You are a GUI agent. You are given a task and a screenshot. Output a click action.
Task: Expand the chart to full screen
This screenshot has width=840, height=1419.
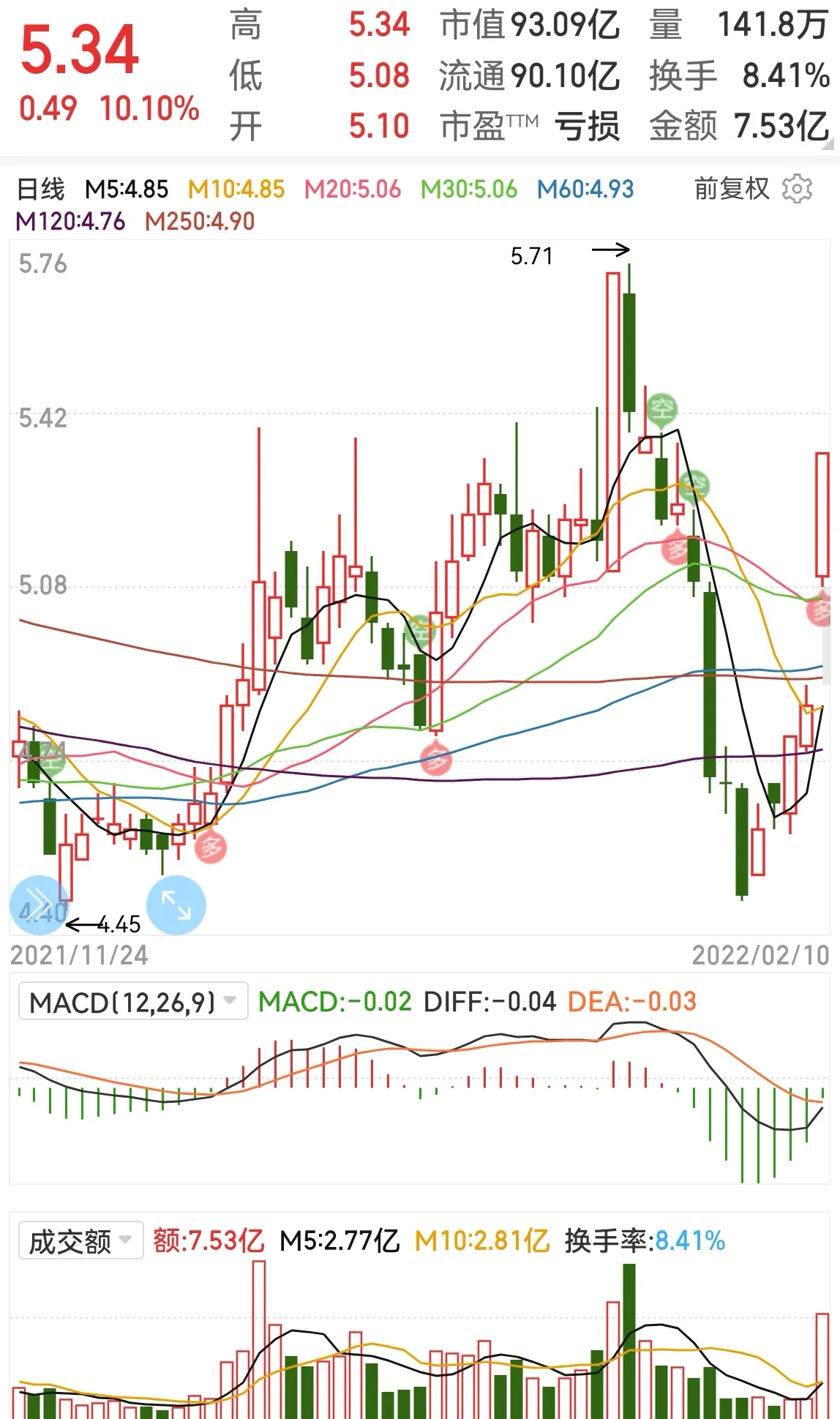pyautogui.click(x=176, y=905)
